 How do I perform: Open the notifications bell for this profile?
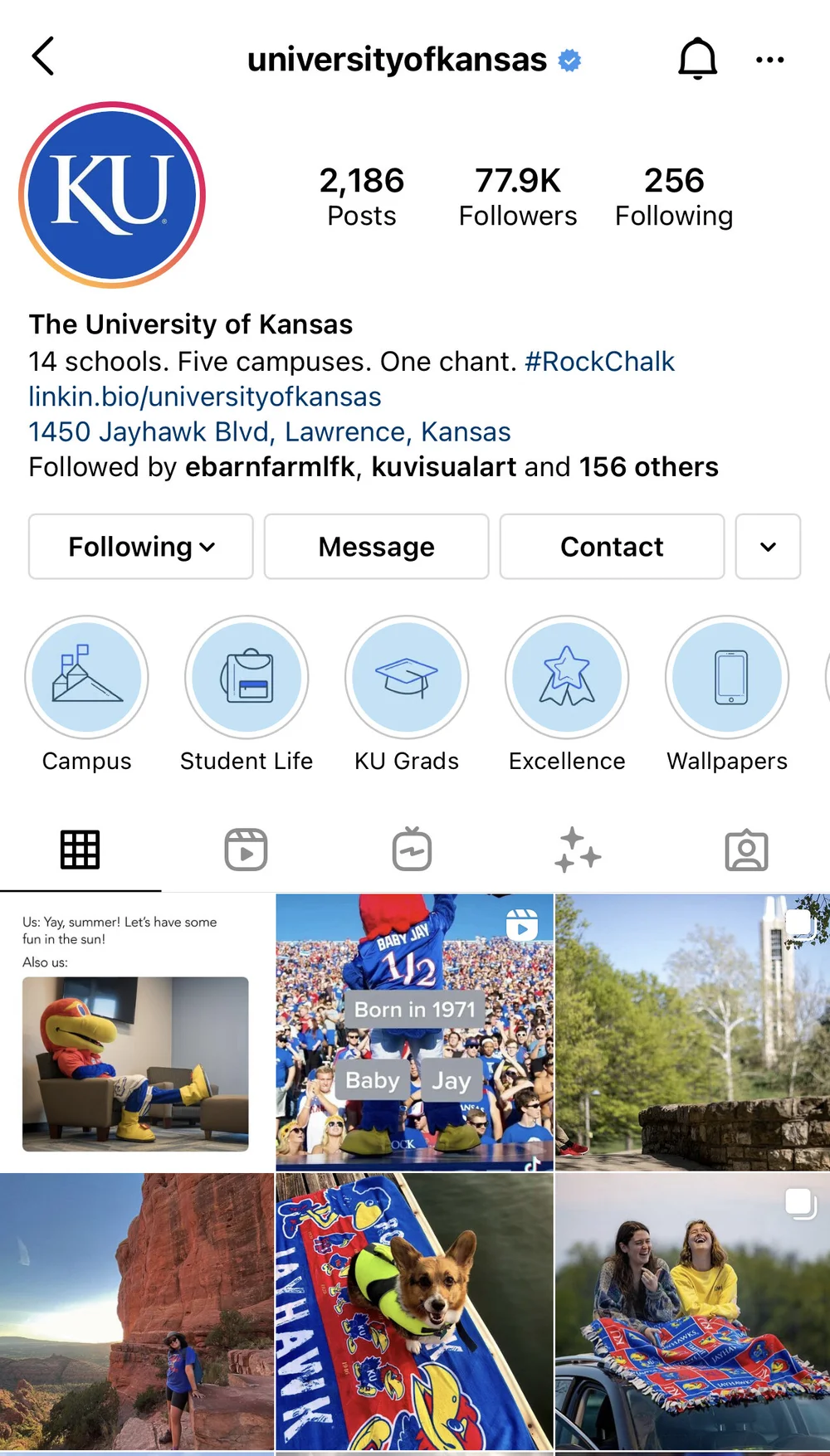pyautogui.click(x=697, y=59)
